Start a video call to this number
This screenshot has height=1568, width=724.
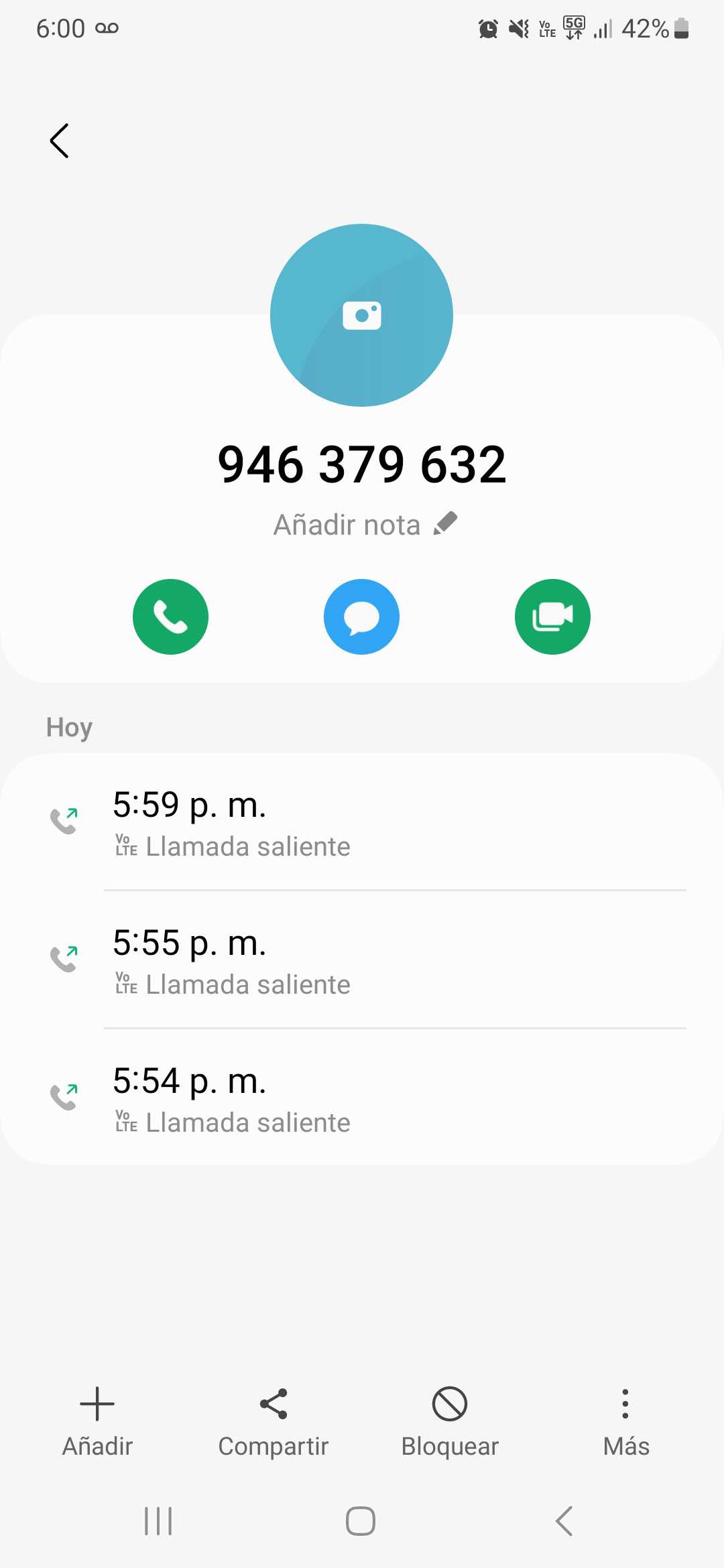pos(552,616)
